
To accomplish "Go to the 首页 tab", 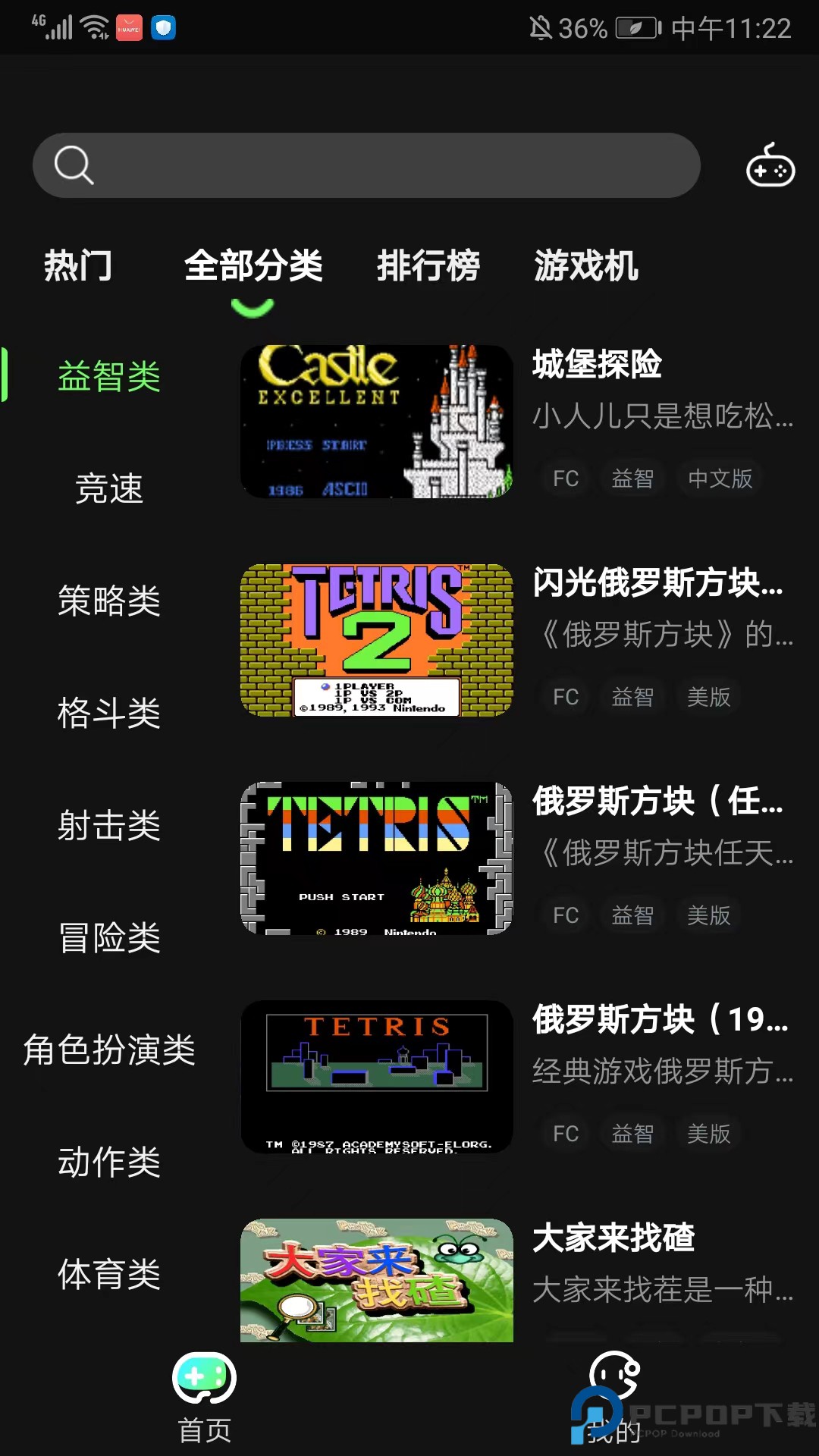I will pos(204,1397).
